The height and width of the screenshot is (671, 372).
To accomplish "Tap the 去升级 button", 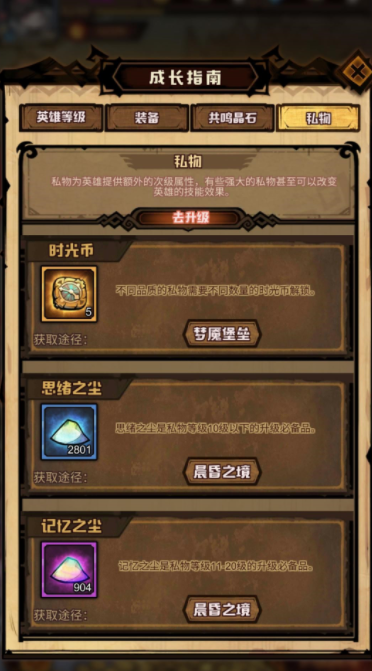I will point(190,218).
